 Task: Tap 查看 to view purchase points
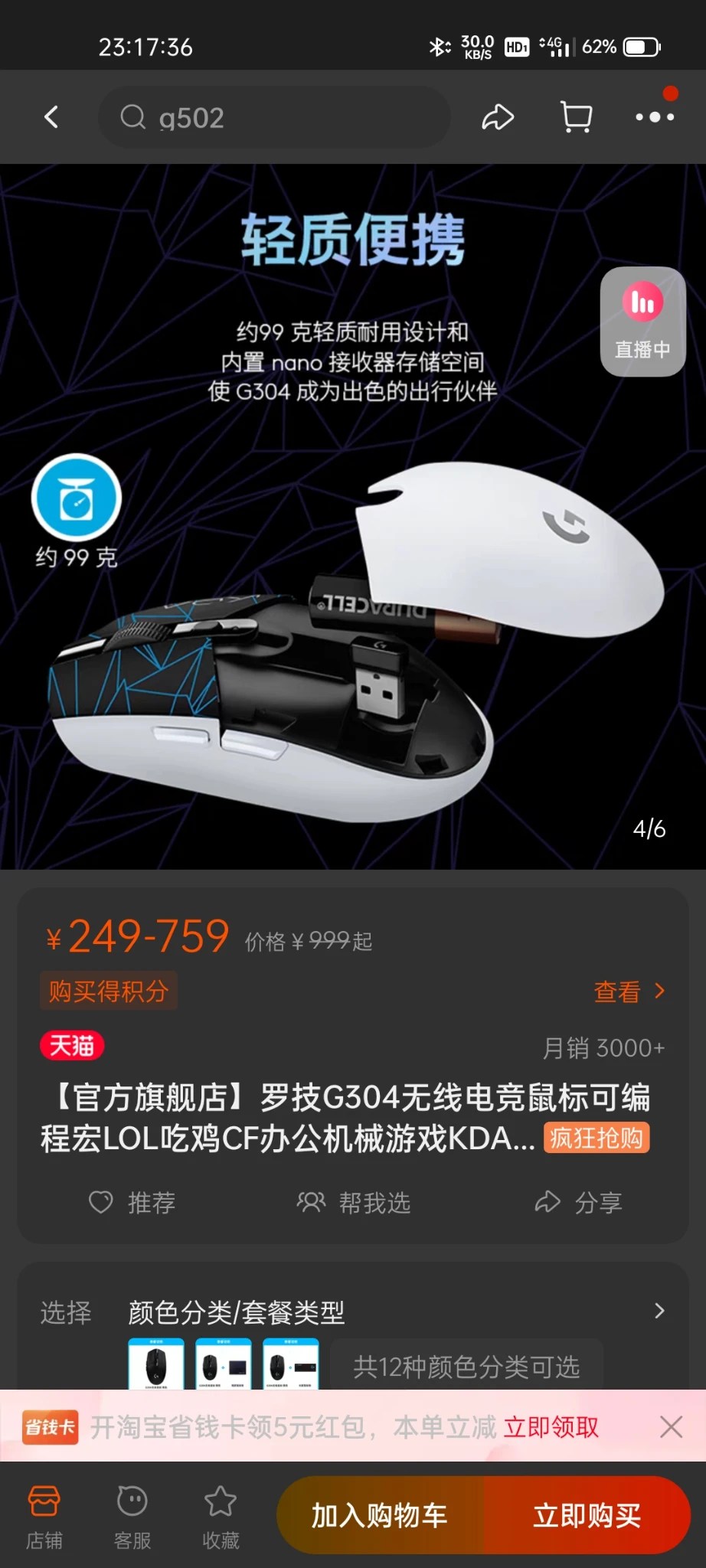(x=629, y=991)
